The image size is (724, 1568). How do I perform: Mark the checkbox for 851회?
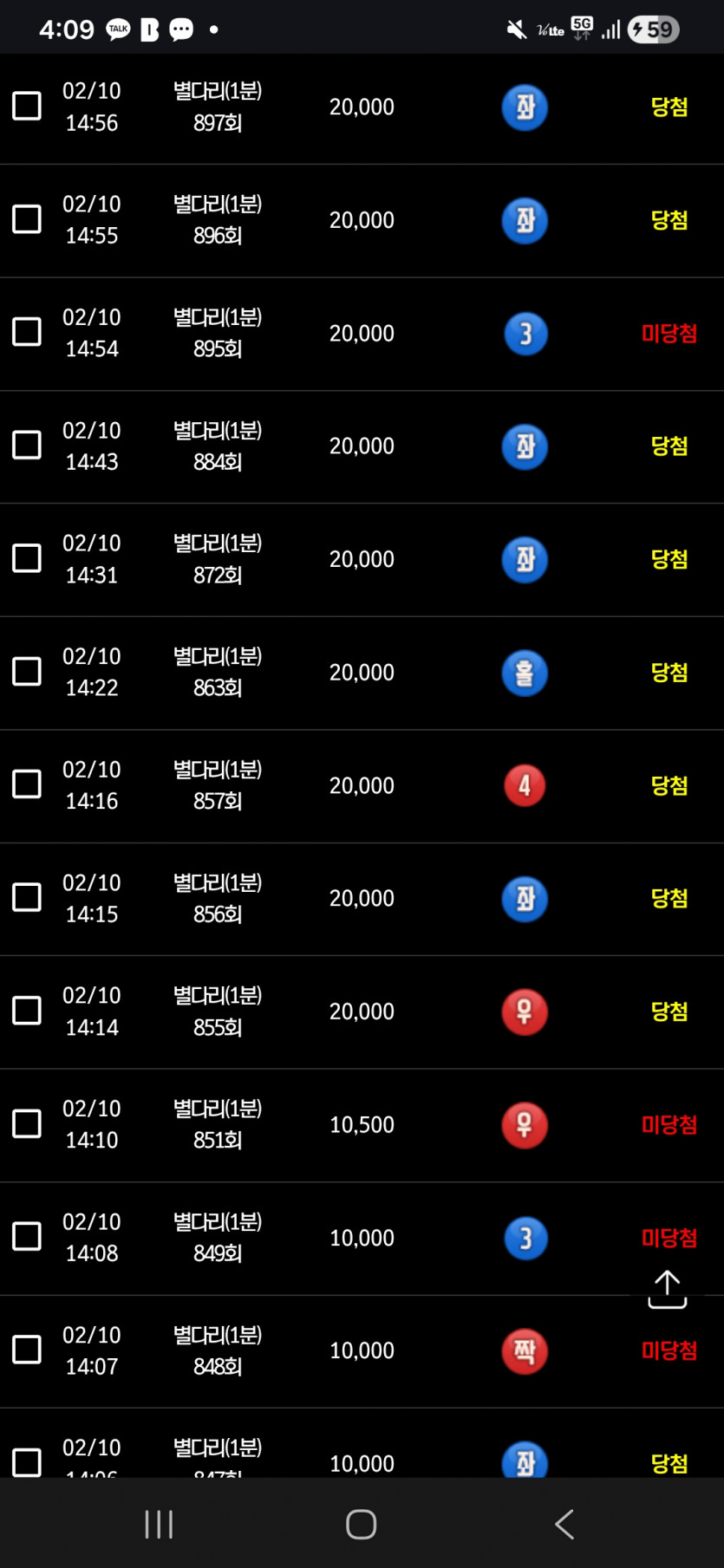(27, 1123)
